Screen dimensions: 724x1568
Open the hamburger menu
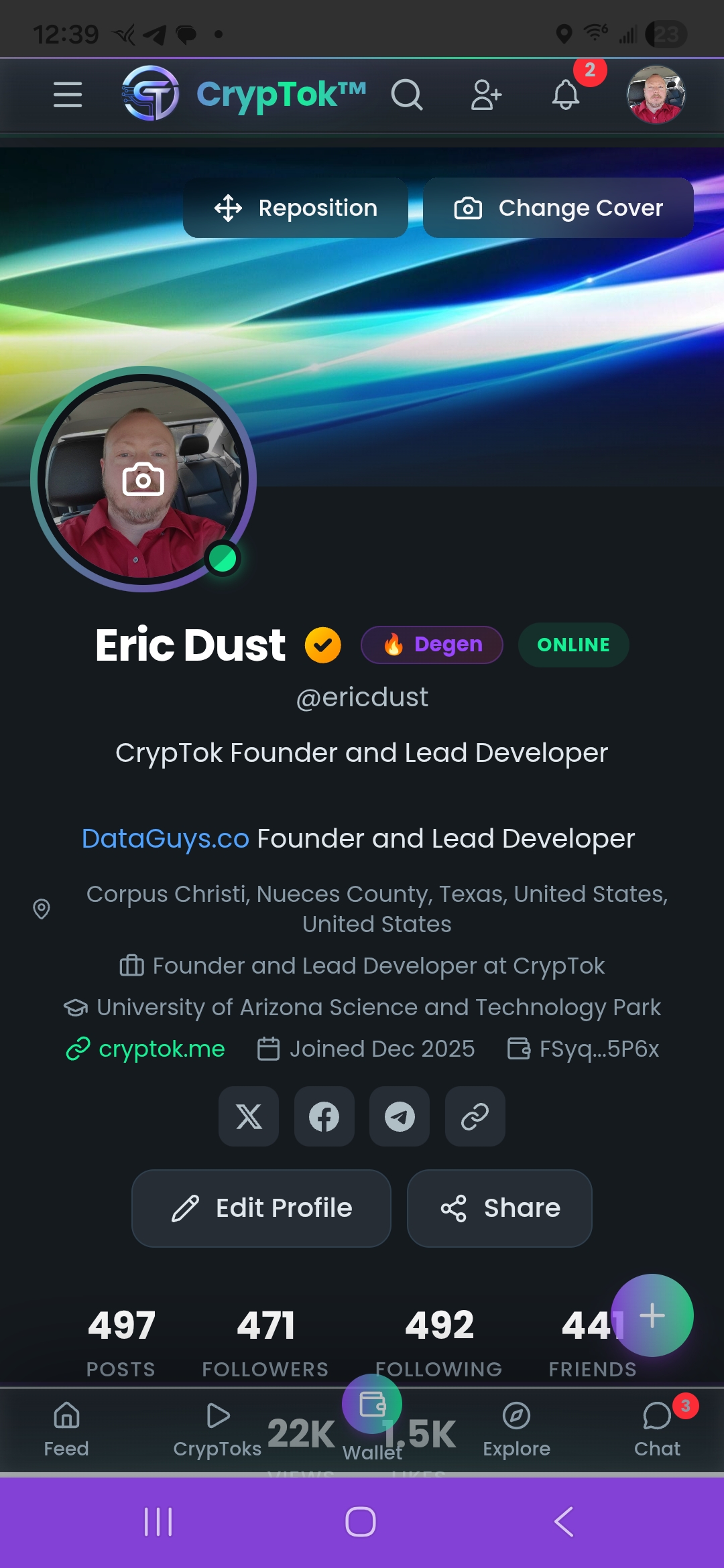point(68,94)
